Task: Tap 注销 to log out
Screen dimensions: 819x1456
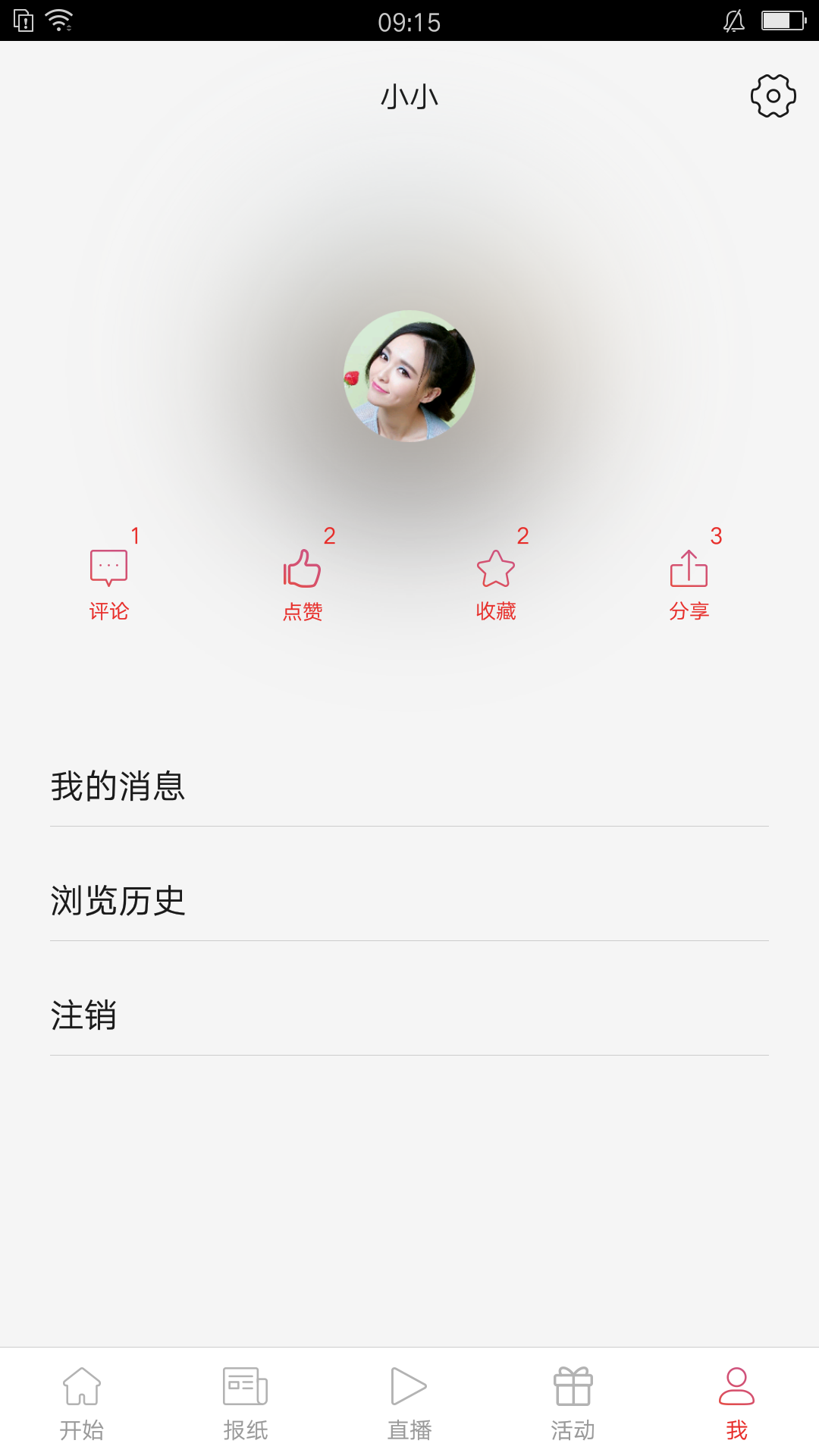Action: 409,1016
